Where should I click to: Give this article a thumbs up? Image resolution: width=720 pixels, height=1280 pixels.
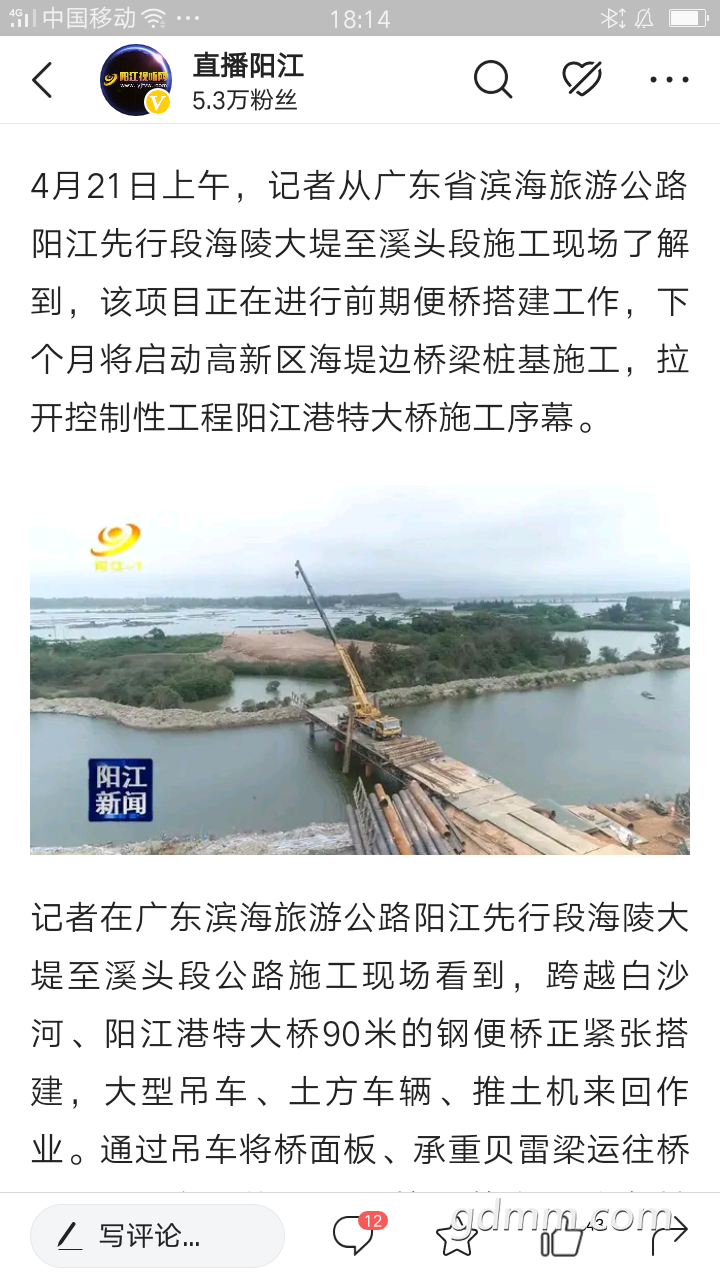coord(562,1238)
